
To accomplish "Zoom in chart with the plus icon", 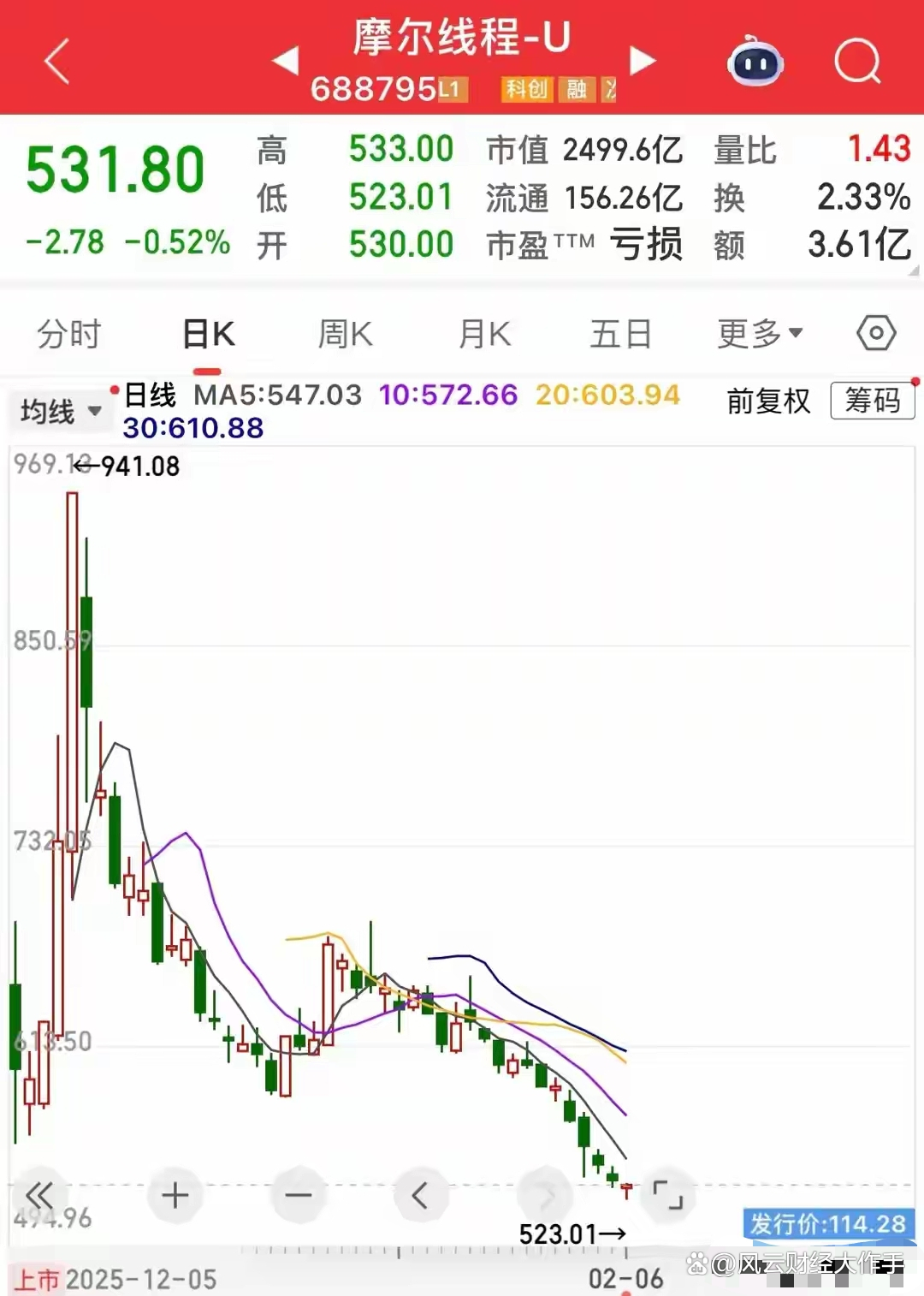I will pyautogui.click(x=175, y=1195).
